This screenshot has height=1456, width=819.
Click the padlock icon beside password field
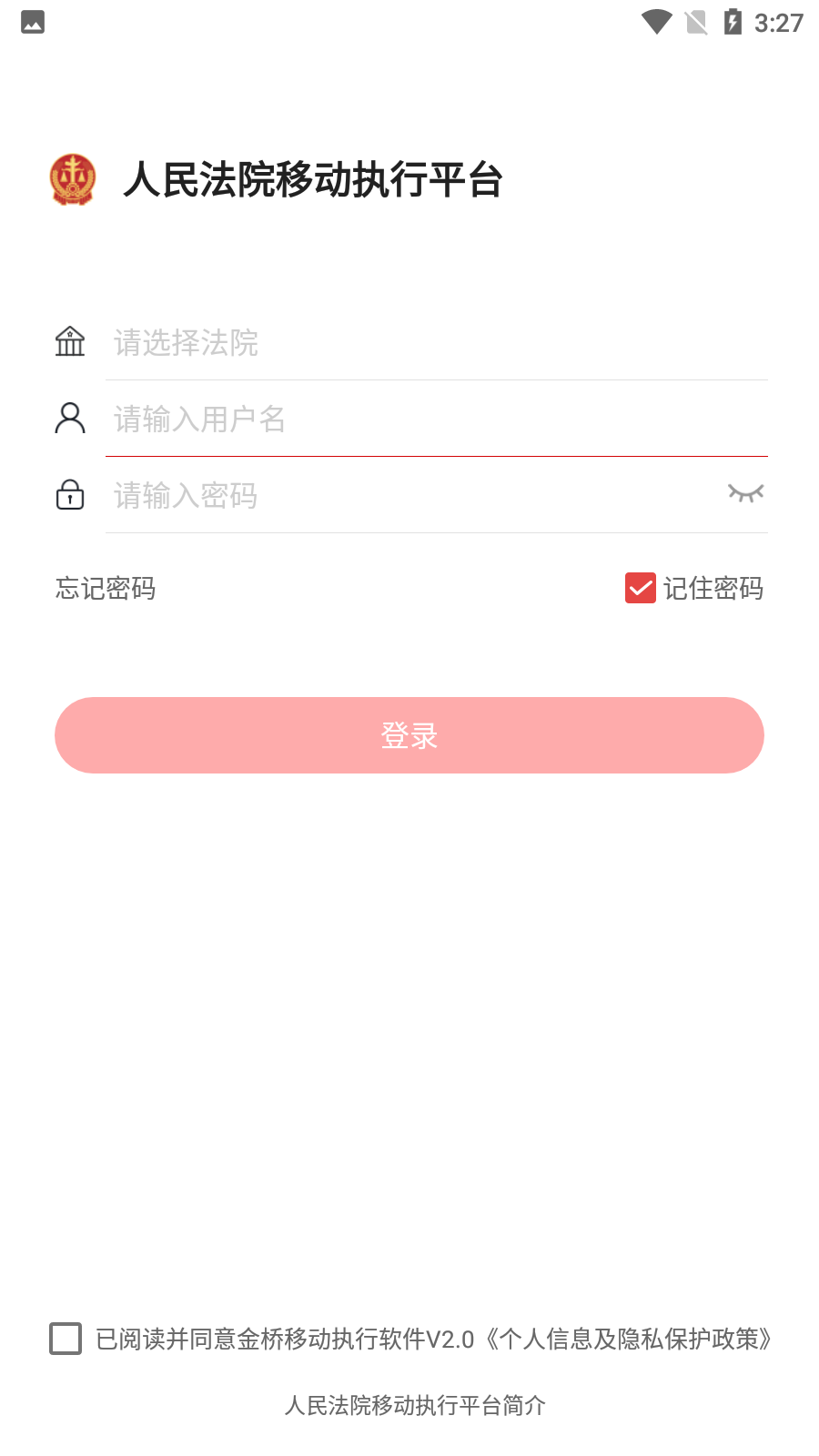(x=69, y=495)
